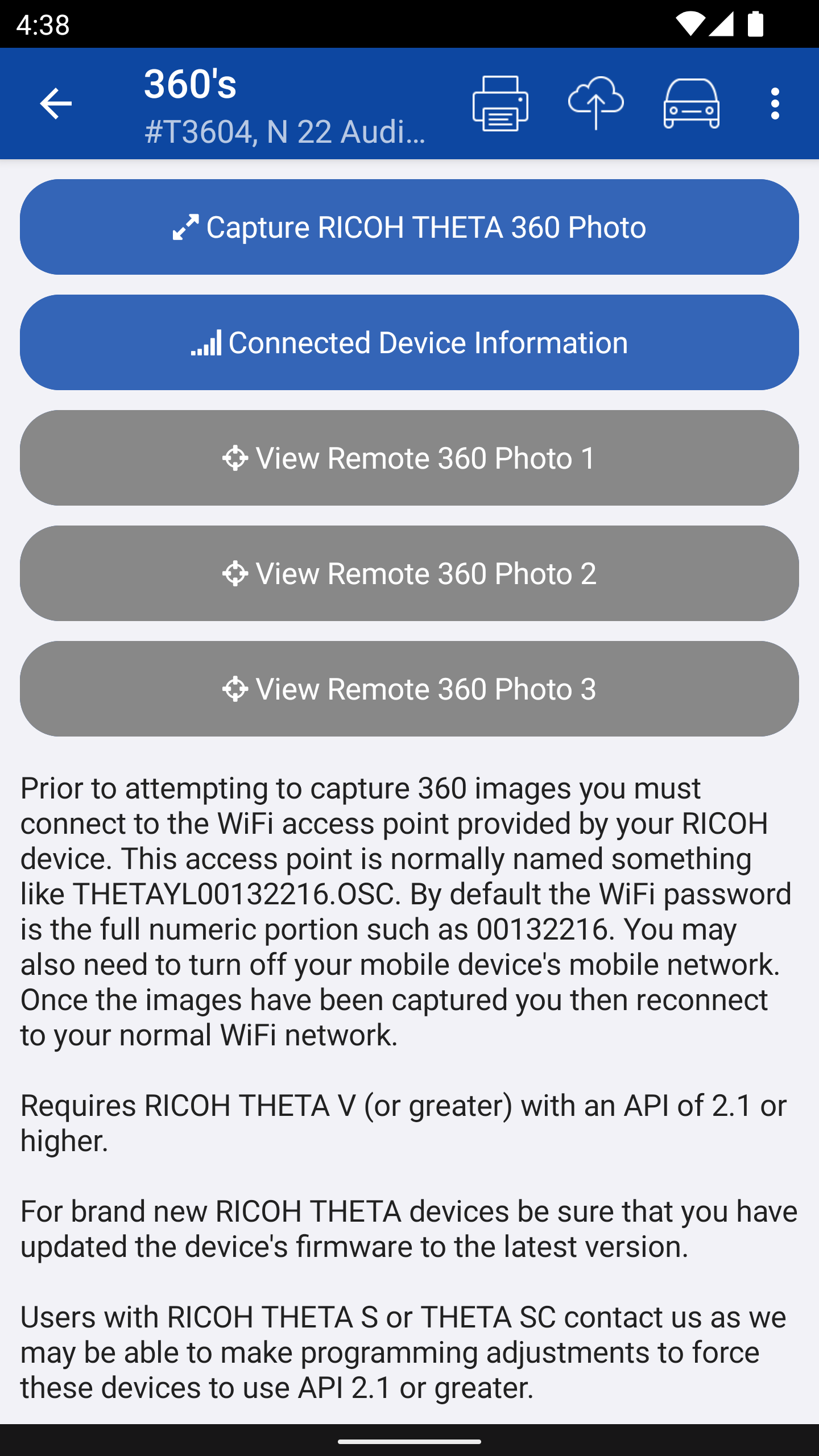View Remote 360 Photo 1
Viewport: 819px width, 1456px height.
409,458
